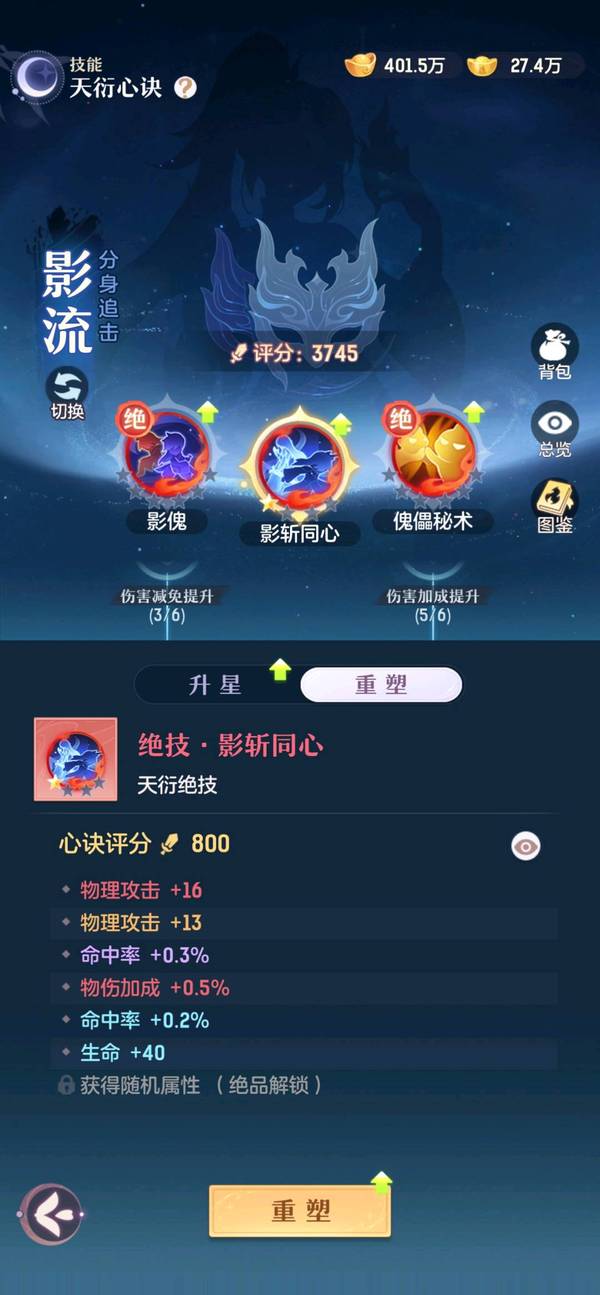The height and width of the screenshot is (1295, 600).
Task: Open the 背包 bag
Action: pos(554,351)
